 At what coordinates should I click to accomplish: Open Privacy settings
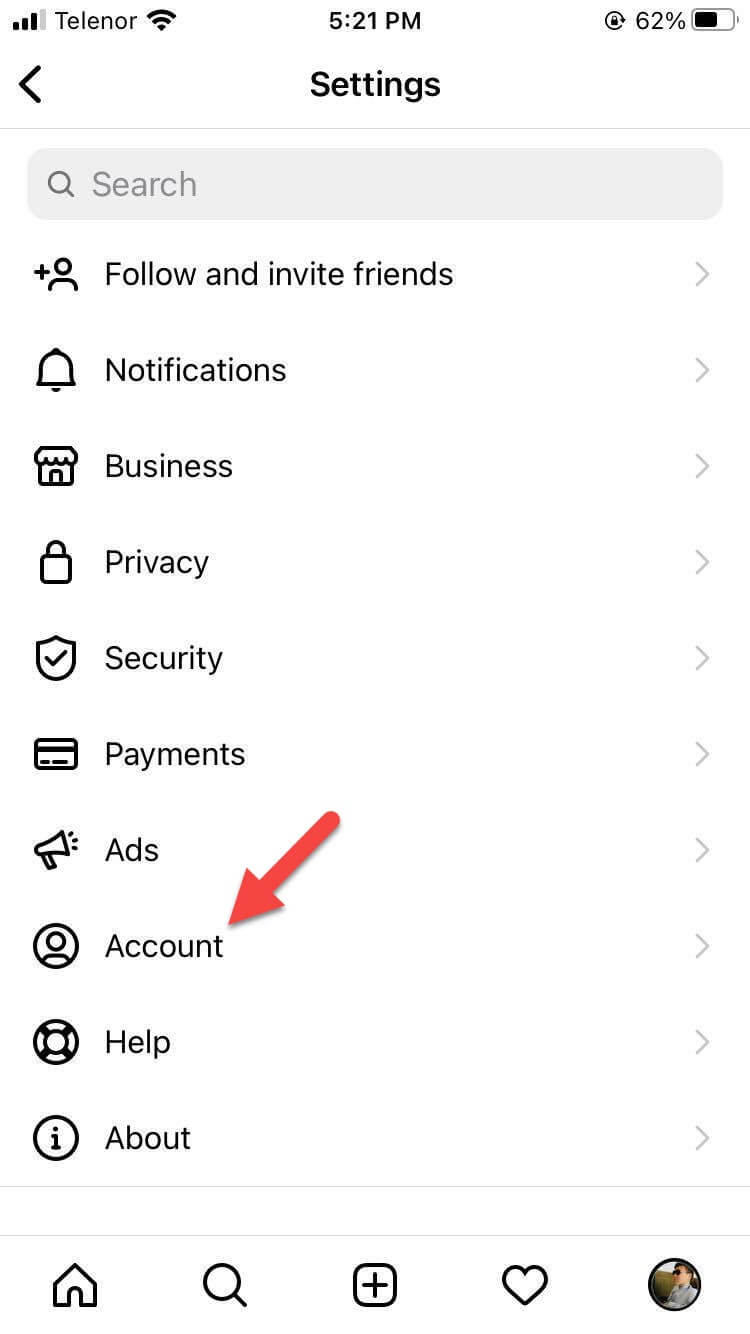pos(375,562)
